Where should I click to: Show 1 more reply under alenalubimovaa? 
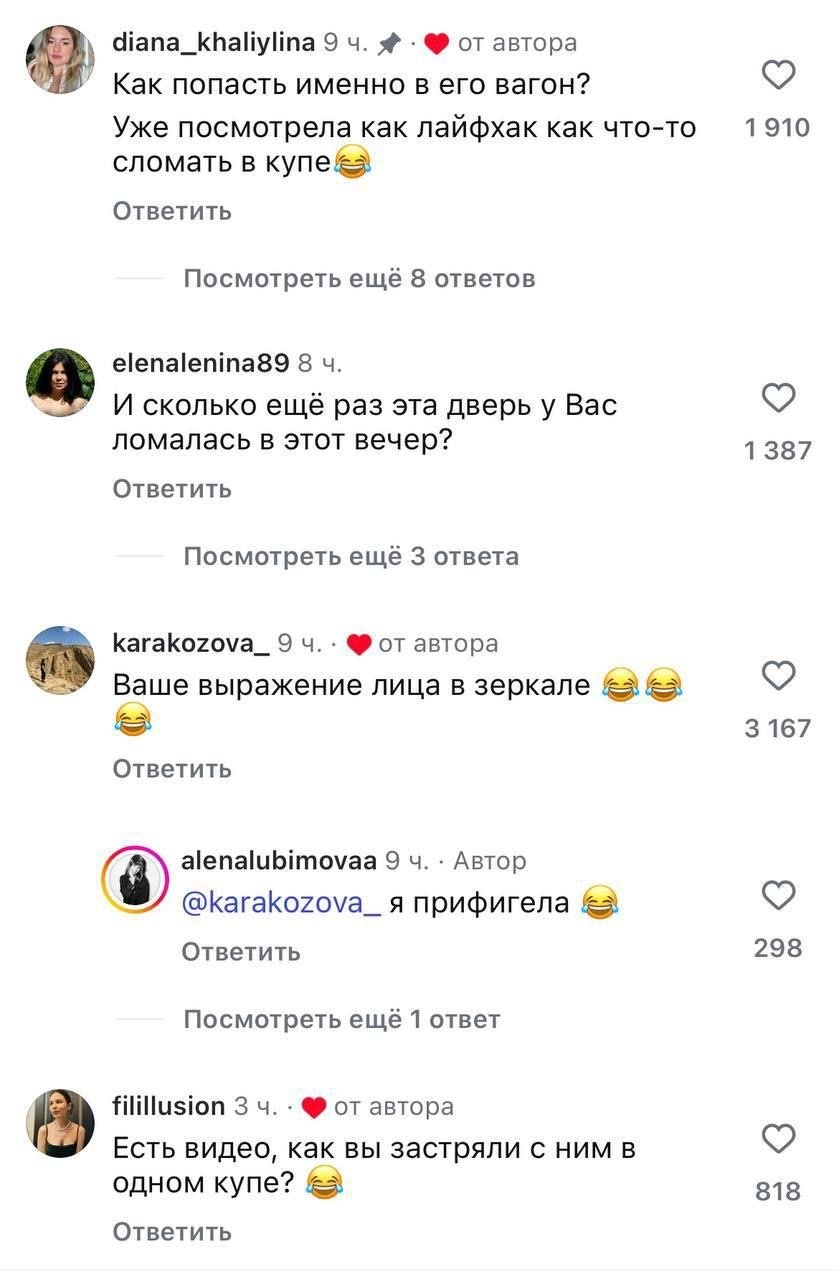[341, 1019]
